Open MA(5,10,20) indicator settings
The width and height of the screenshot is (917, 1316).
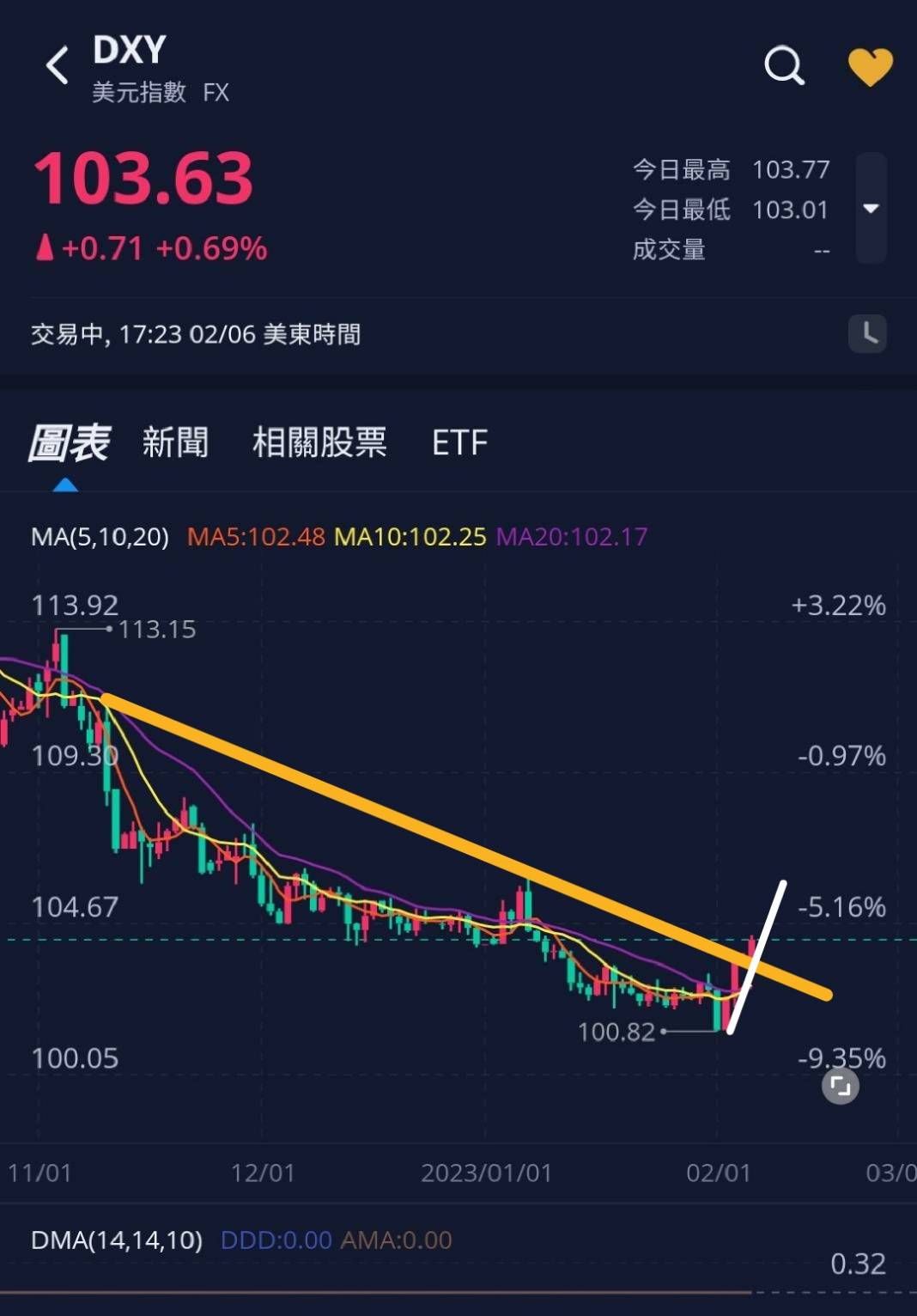(x=100, y=537)
